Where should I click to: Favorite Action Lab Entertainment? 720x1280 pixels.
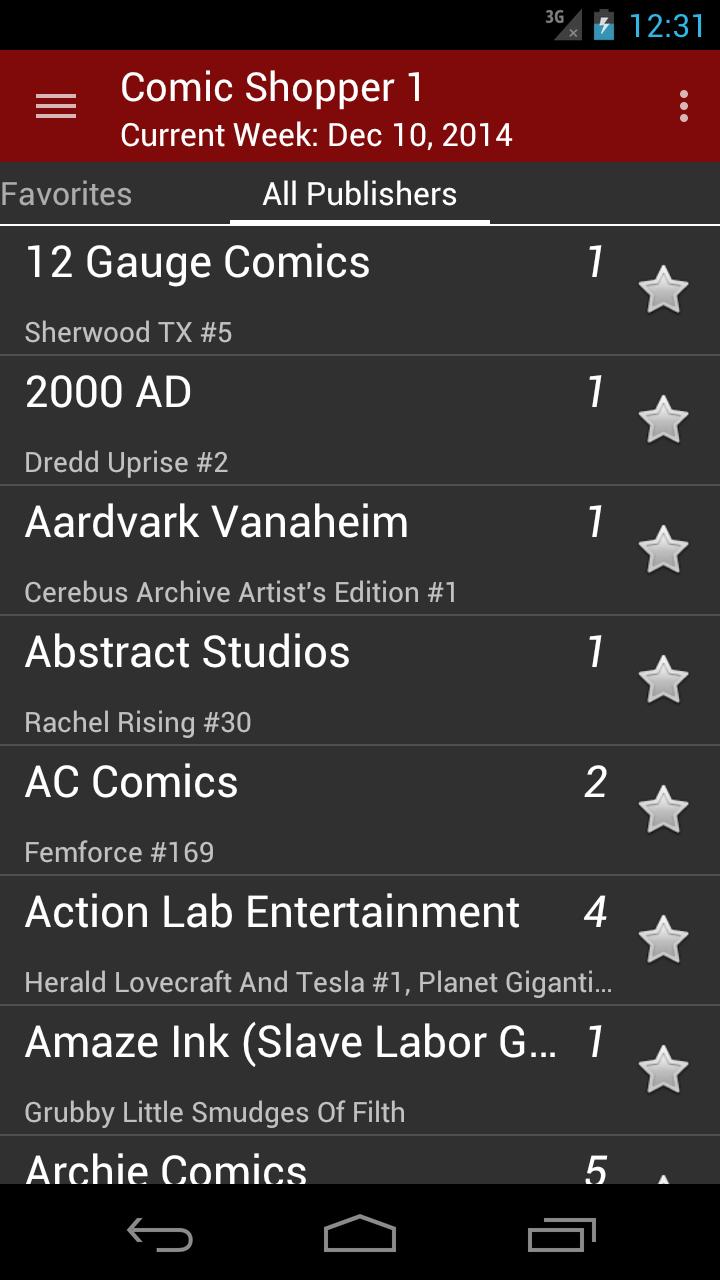click(x=663, y=940)
